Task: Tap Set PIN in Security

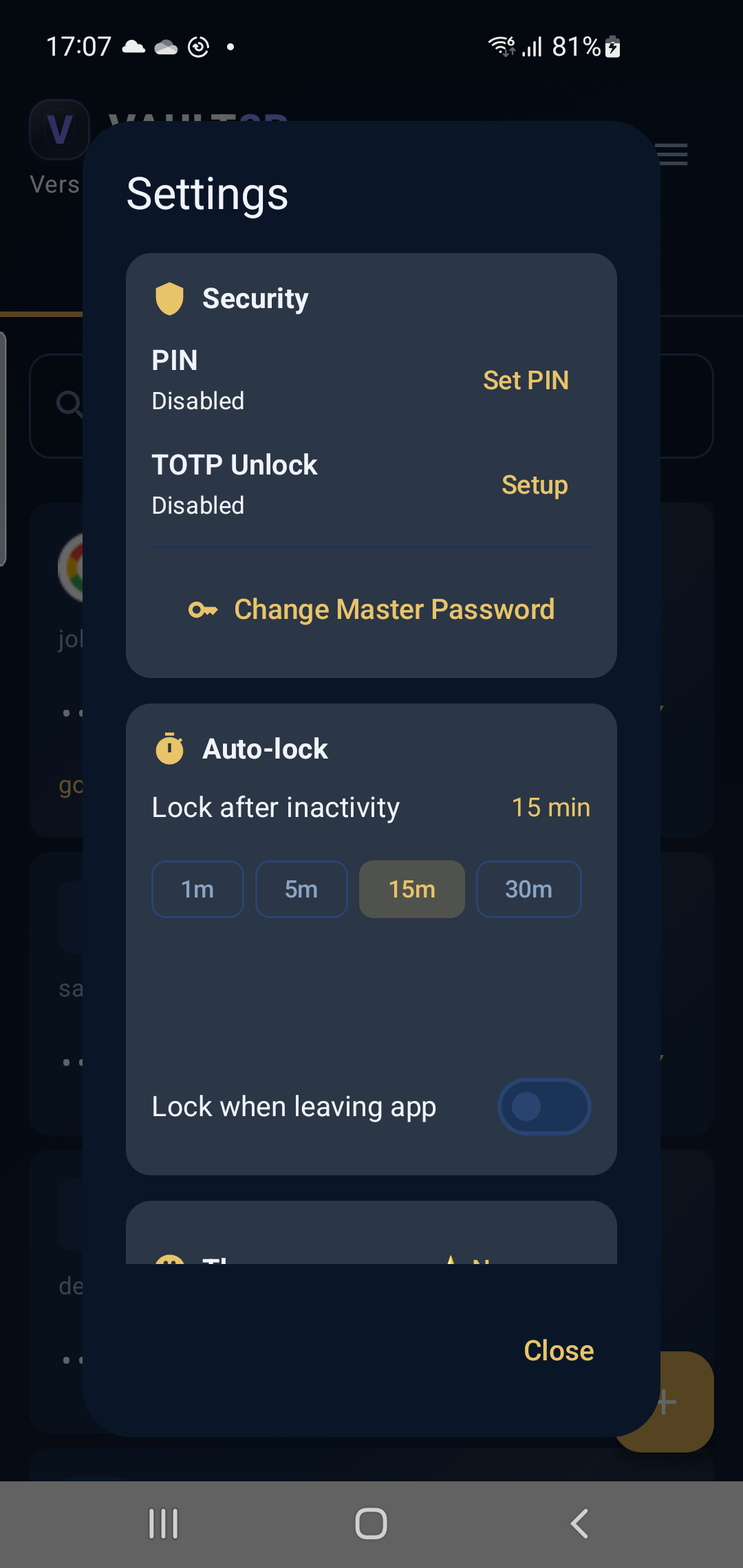Action: click(526, 380)
